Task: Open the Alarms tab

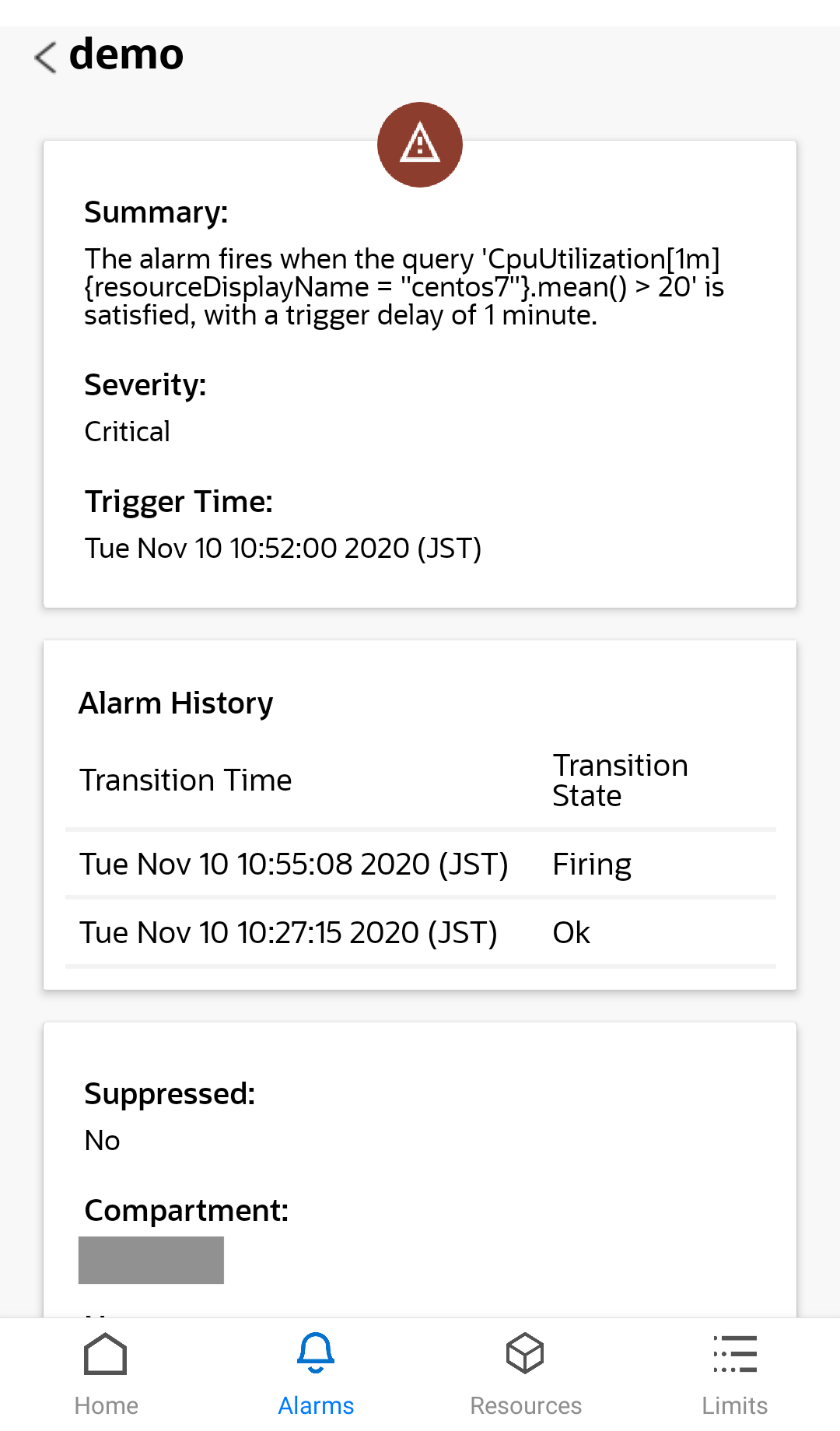Action: pyautogui.click(x=316, y=1375)
